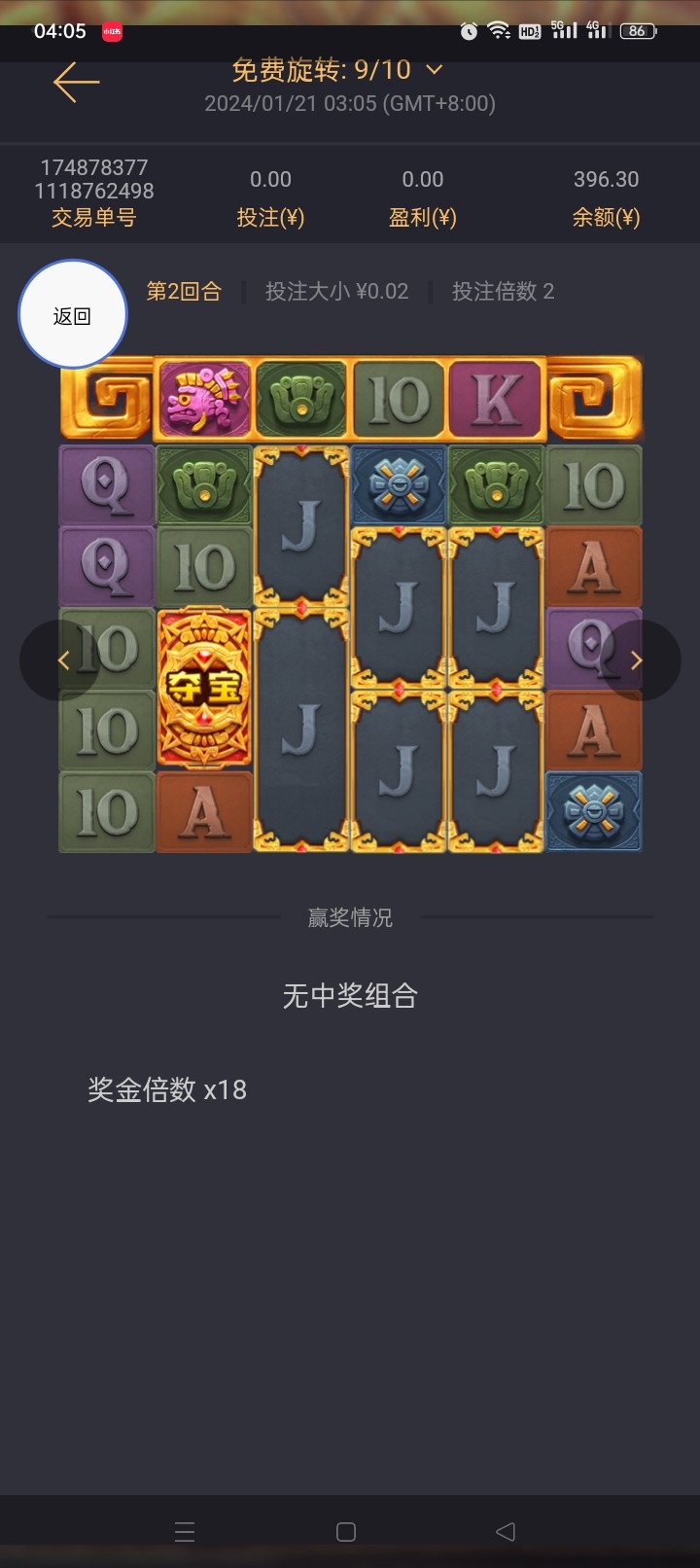700x1568 pixels.
Task: Tap the round 返回 button
Action: click(72, 315)
